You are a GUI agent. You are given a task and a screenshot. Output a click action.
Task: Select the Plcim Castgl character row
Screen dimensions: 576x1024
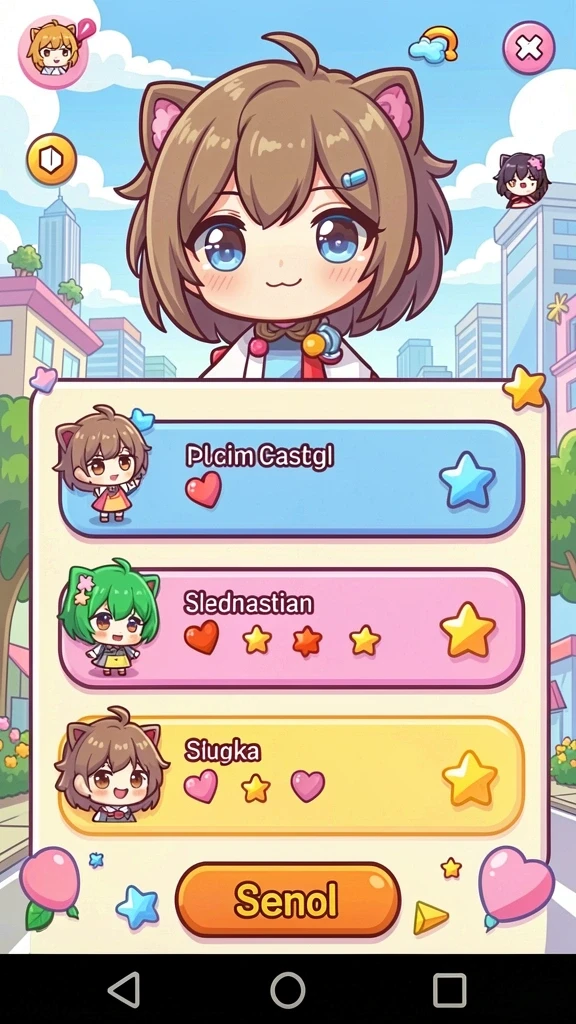pos(291,479)
